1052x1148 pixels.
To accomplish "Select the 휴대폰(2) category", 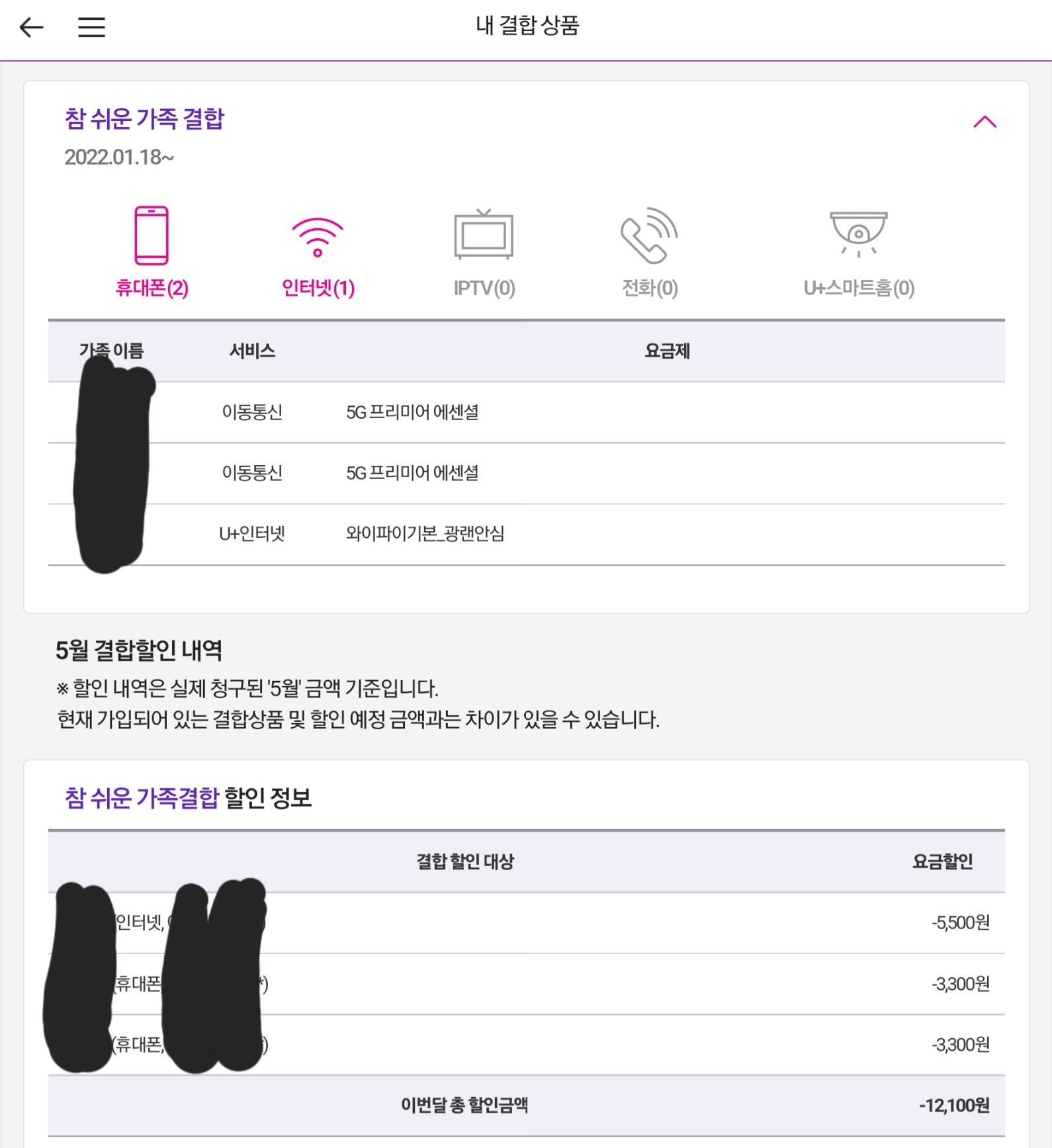I will point(152,251).
